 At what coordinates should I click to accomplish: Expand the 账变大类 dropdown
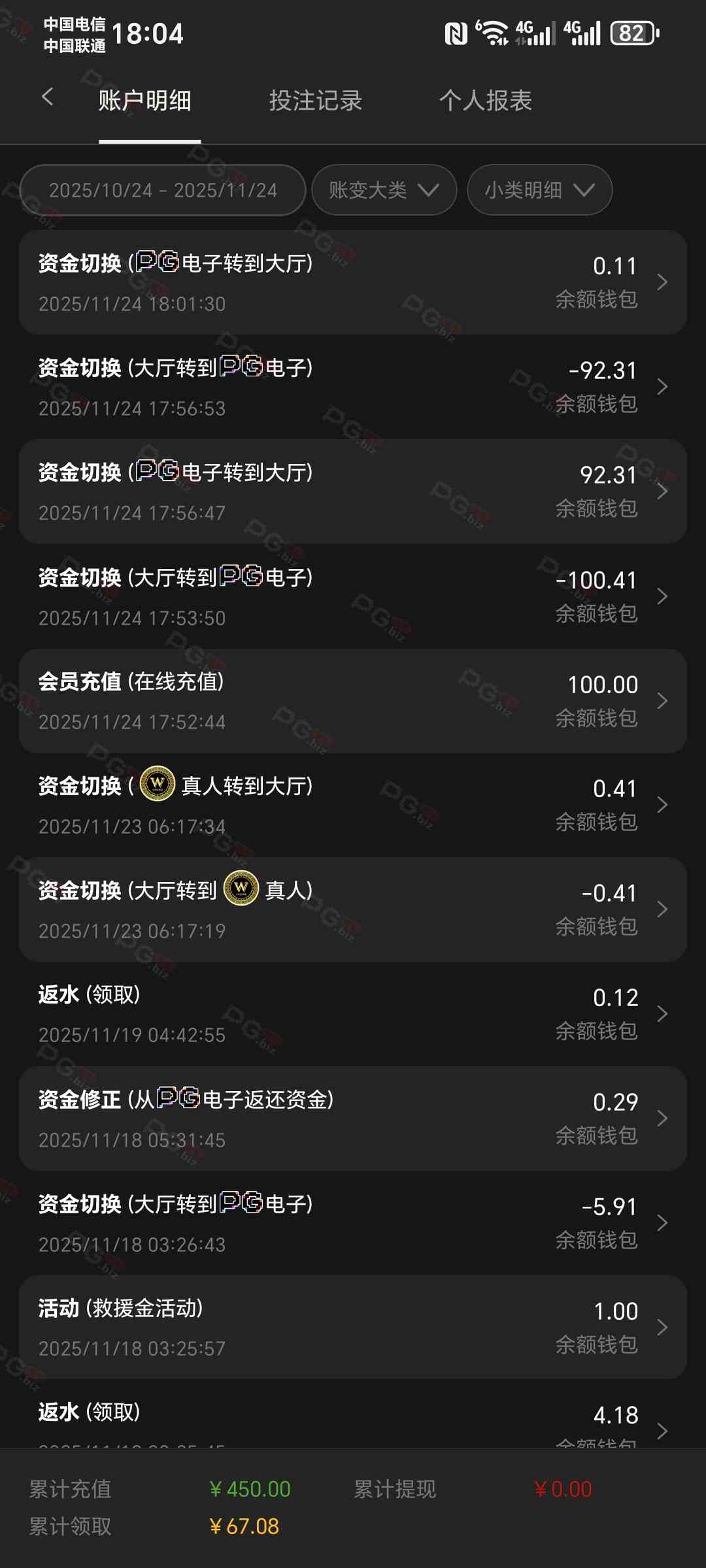pyautogui.click(x=384, y=190)
